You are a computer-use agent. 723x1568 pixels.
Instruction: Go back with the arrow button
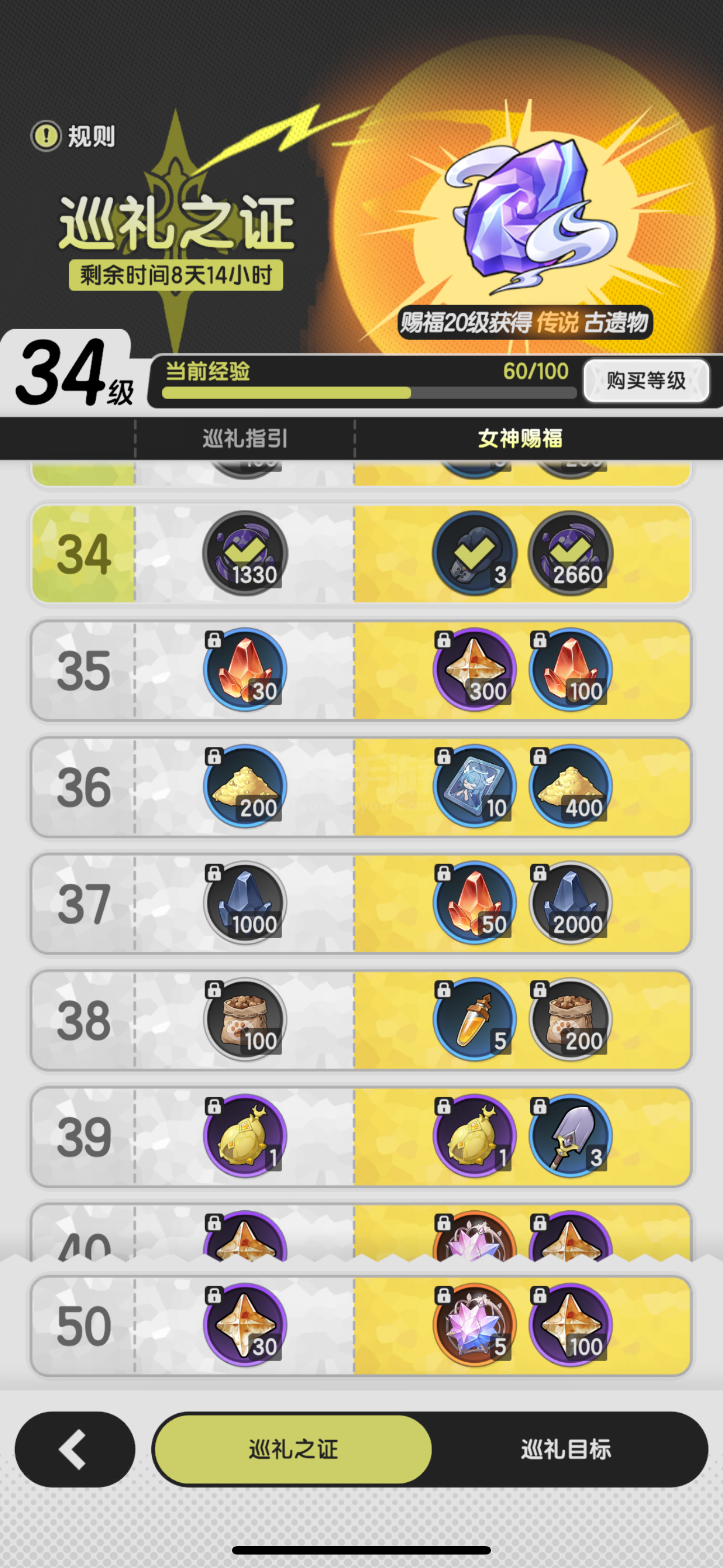click(75, 1449)
